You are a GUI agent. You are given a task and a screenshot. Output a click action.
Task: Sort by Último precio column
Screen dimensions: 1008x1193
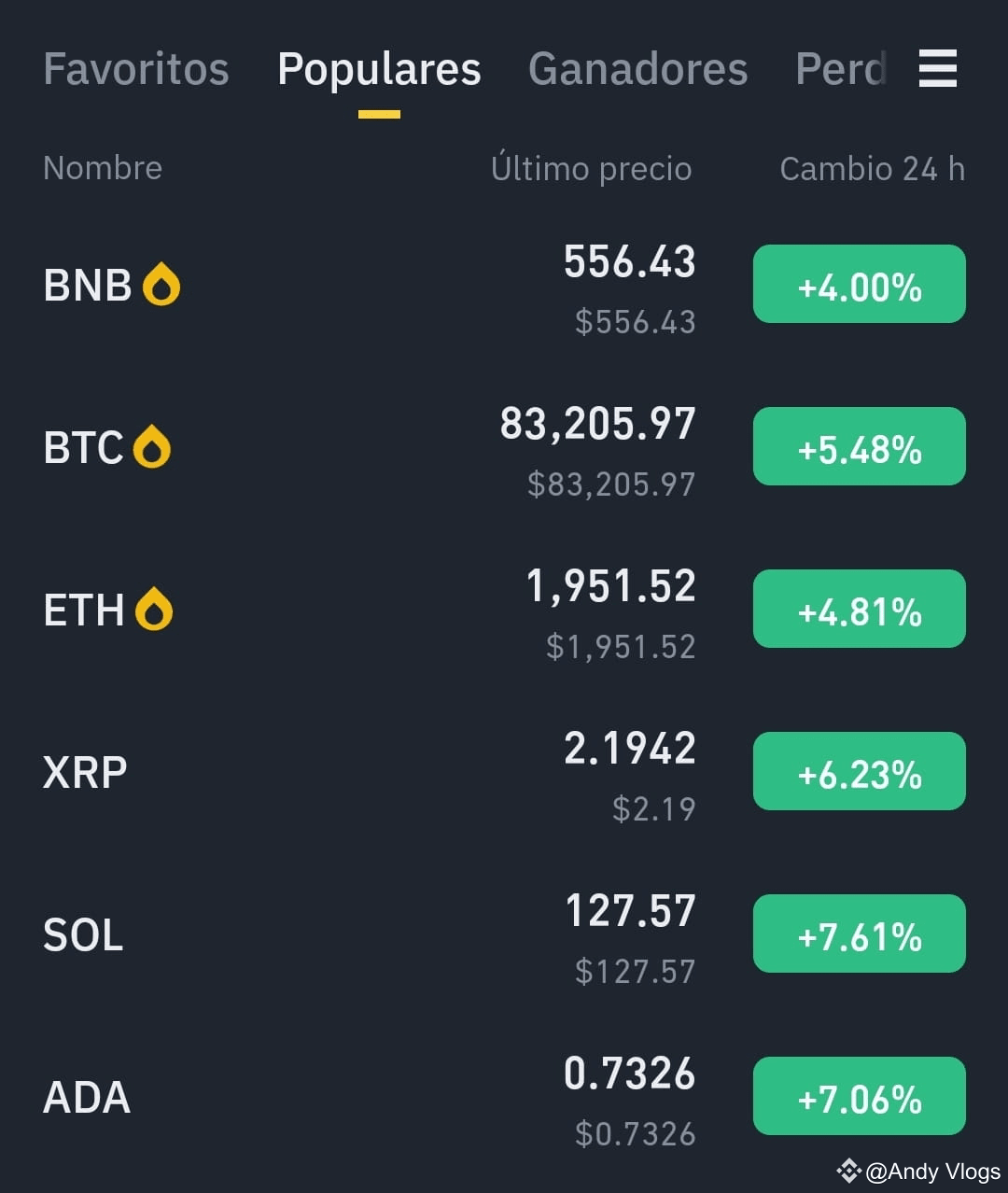[x=591, y=169]
